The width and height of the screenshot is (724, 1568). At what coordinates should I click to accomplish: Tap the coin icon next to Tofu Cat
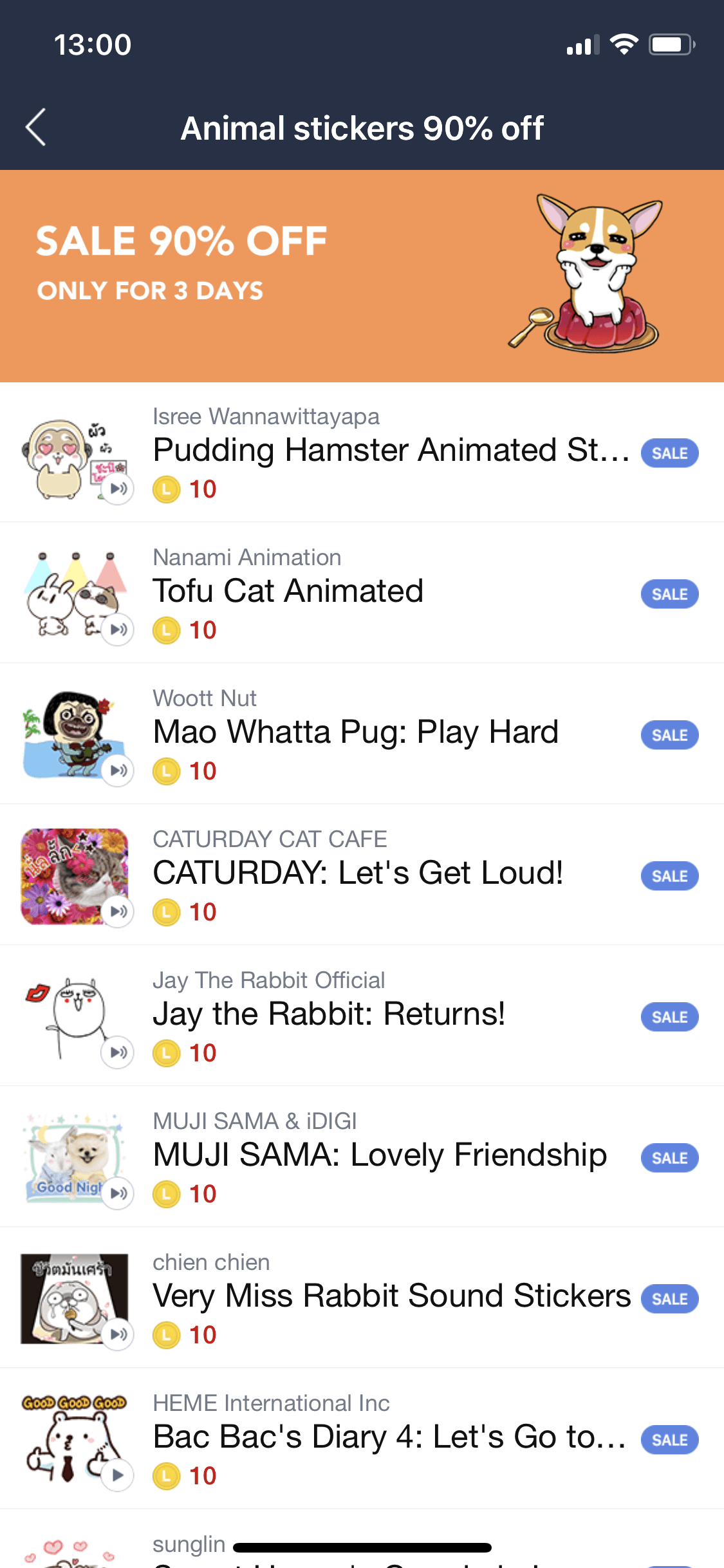[x=166, y=630]
